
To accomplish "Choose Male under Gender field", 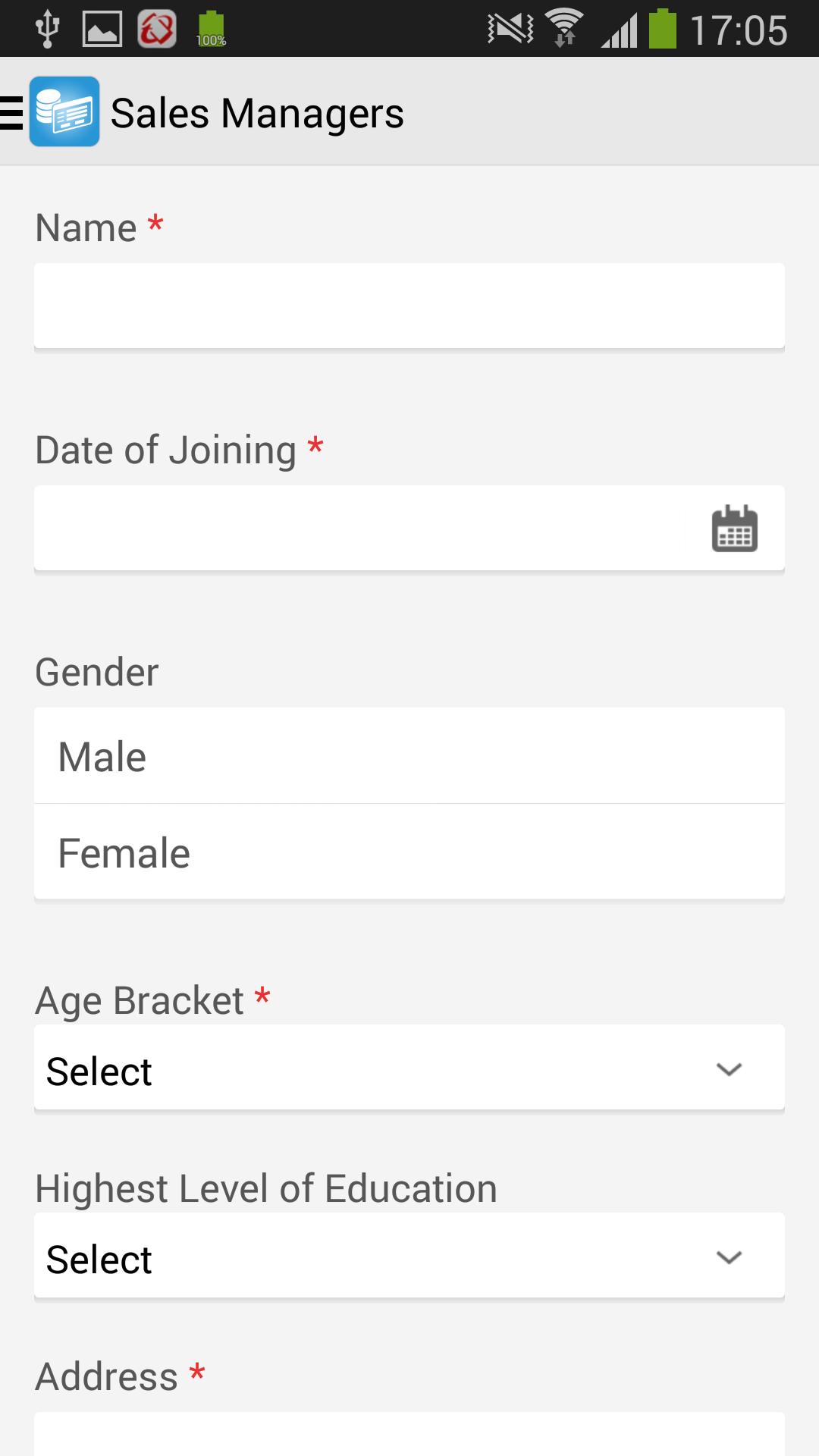I will (x=409, y=755).
